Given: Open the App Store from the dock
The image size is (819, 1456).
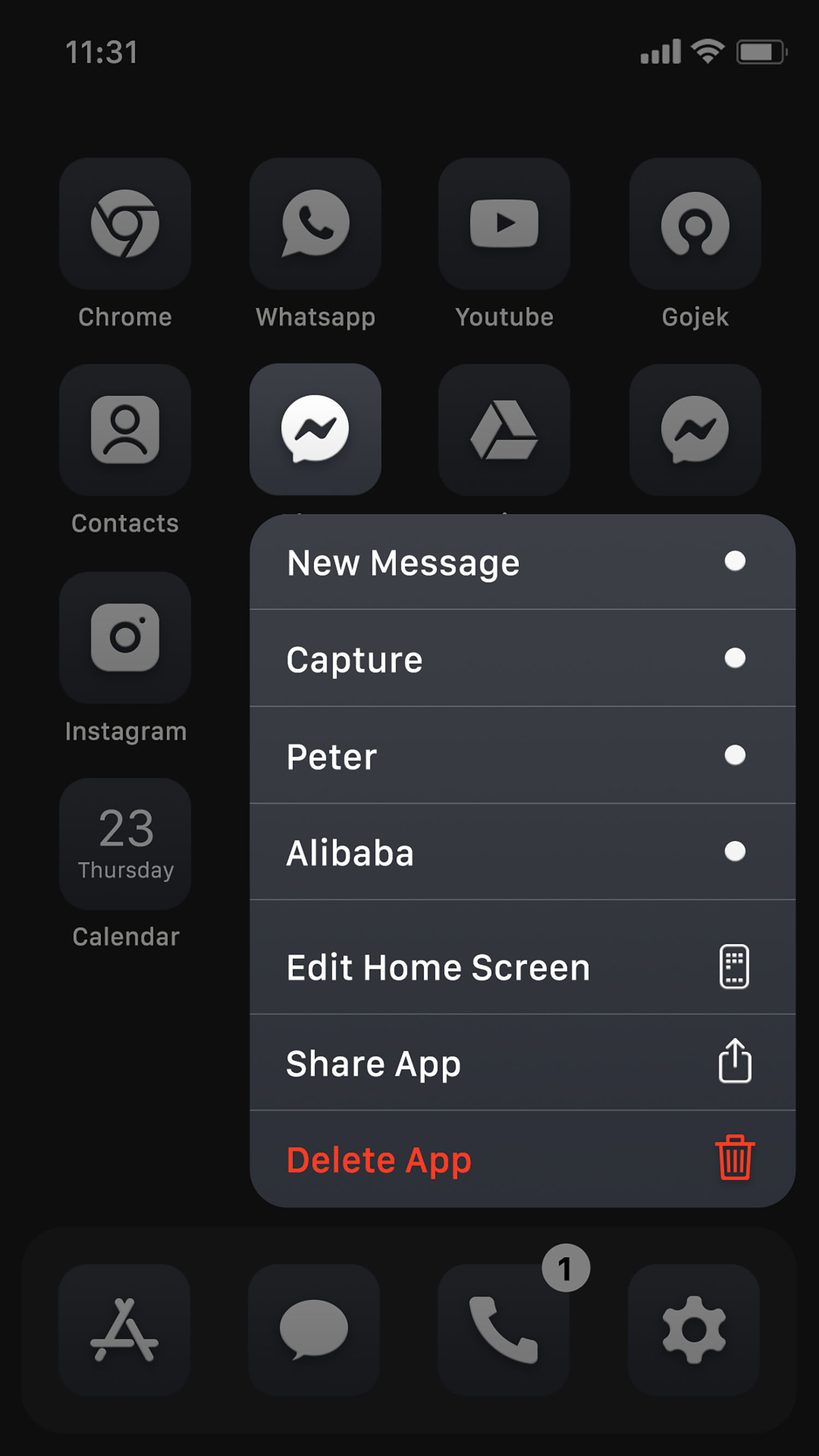Looking at the screenshot, I should (x=126, y=1329).
